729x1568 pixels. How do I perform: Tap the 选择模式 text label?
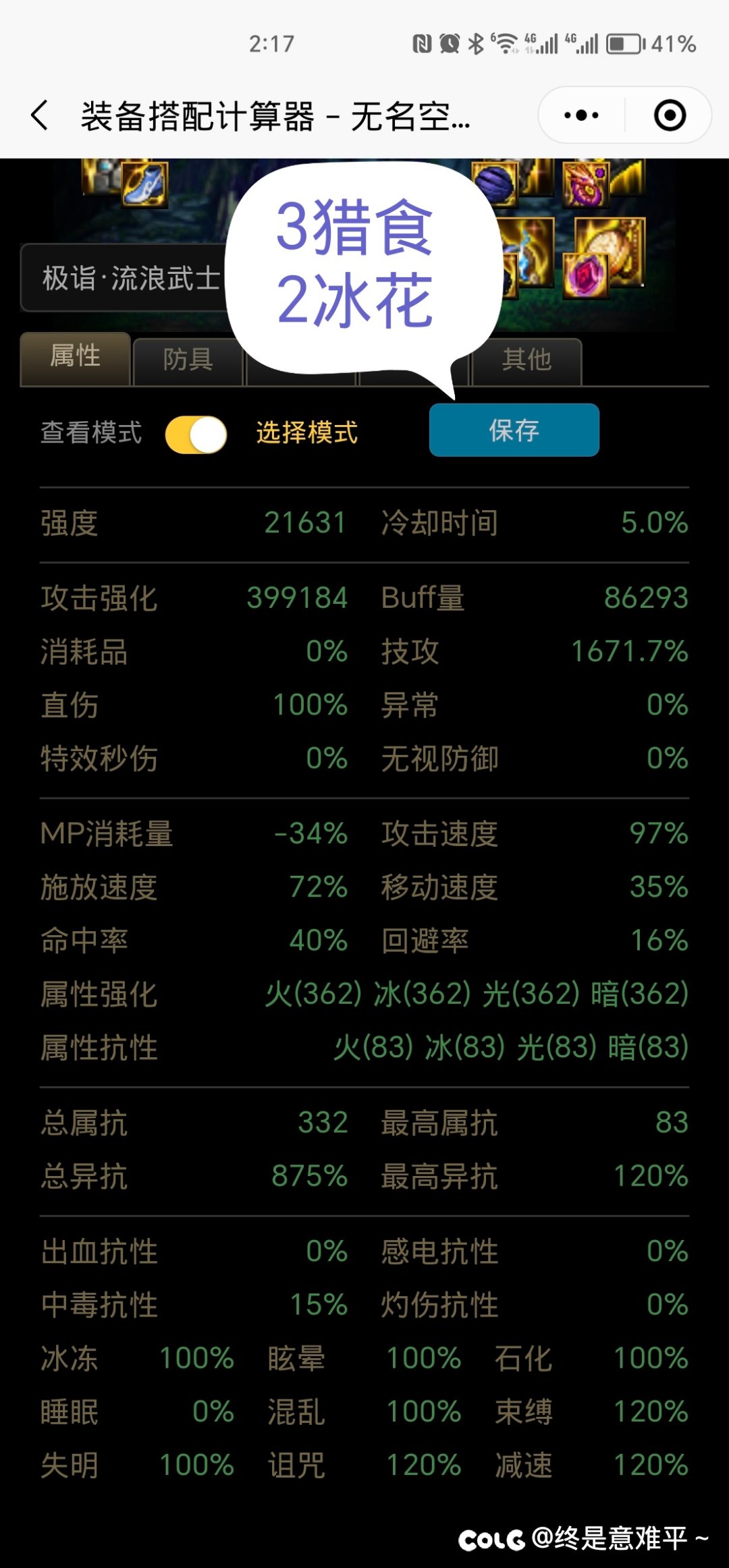pyautogui.click(x=306, y=432)
